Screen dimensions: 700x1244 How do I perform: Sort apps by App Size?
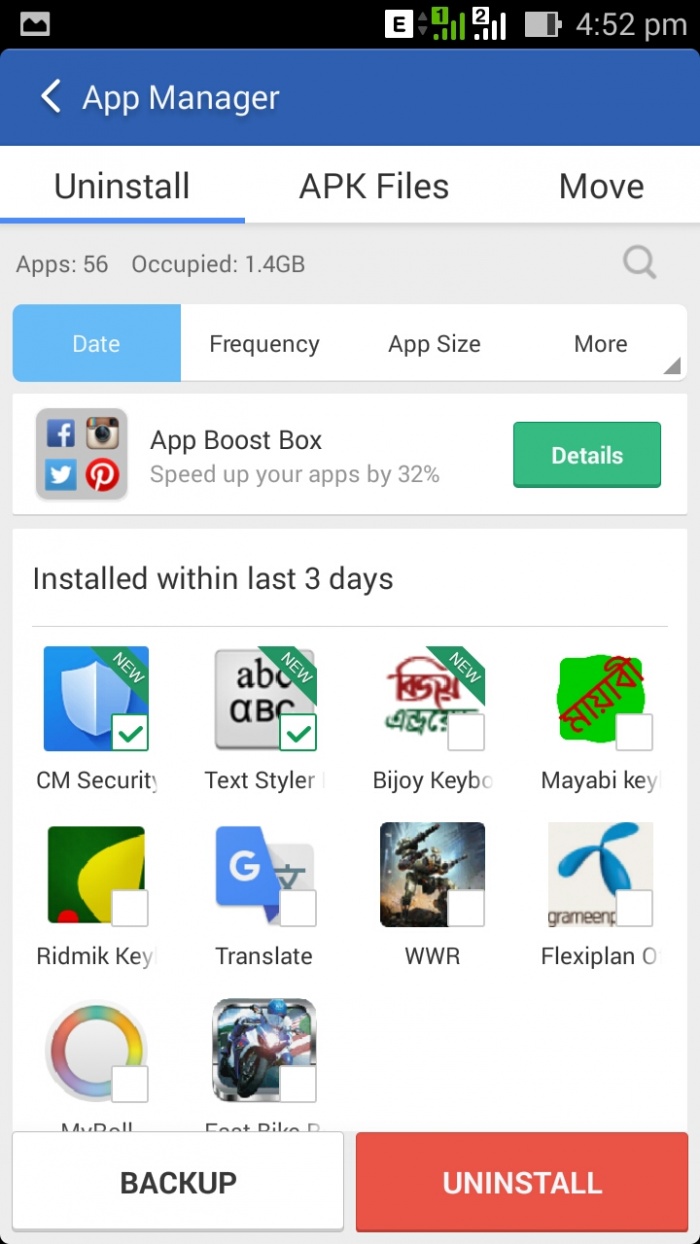(434, 344)
